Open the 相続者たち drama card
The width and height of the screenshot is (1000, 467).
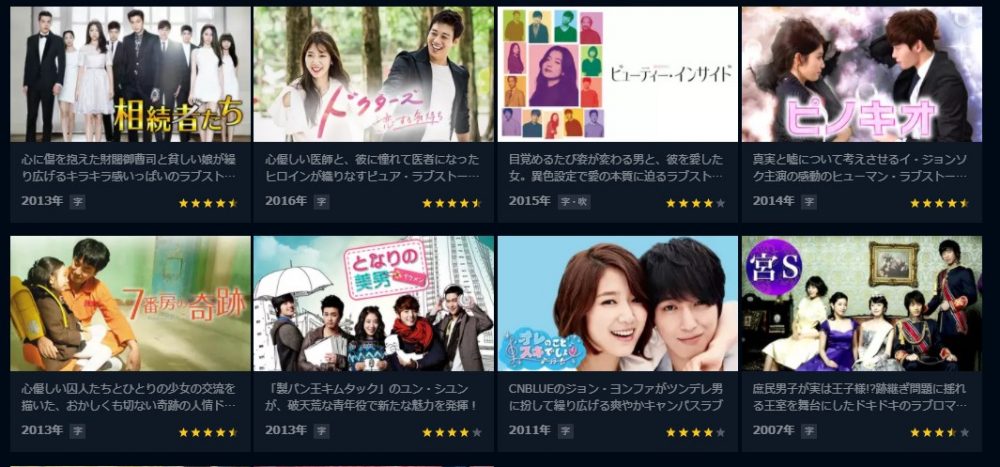click(130, 75)
